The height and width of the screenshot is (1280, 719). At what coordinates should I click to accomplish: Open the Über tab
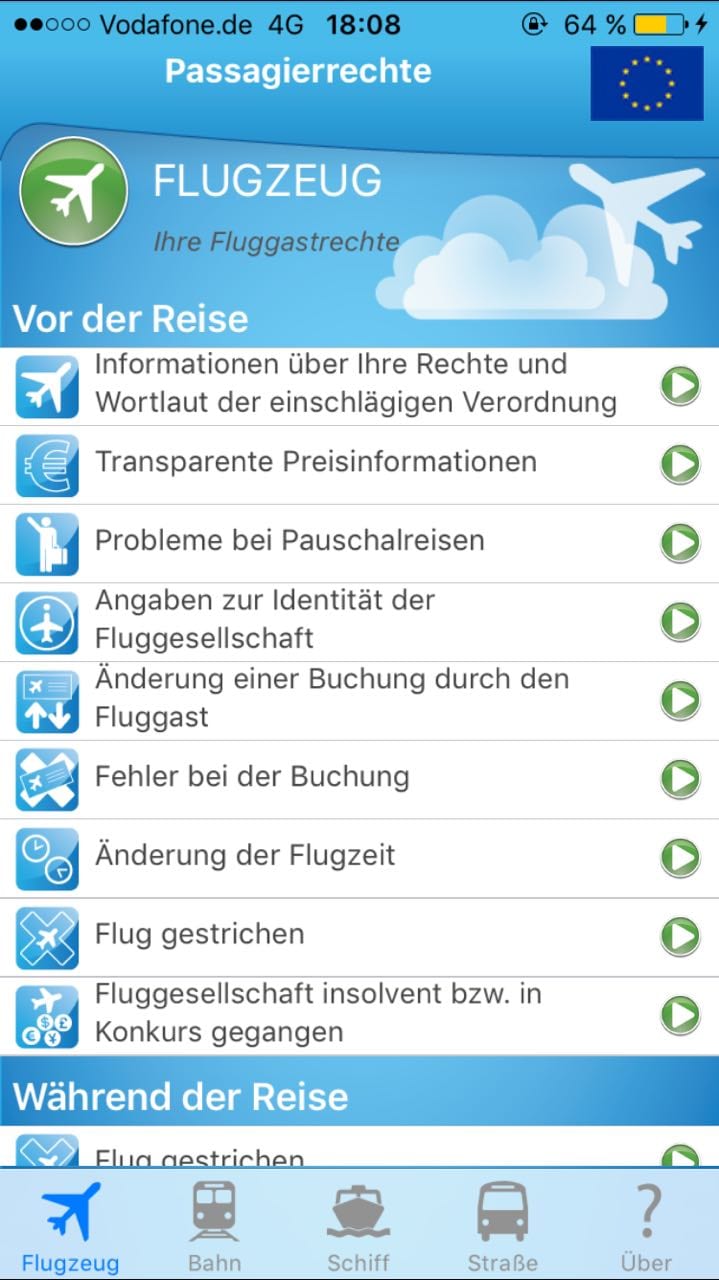646,1225
